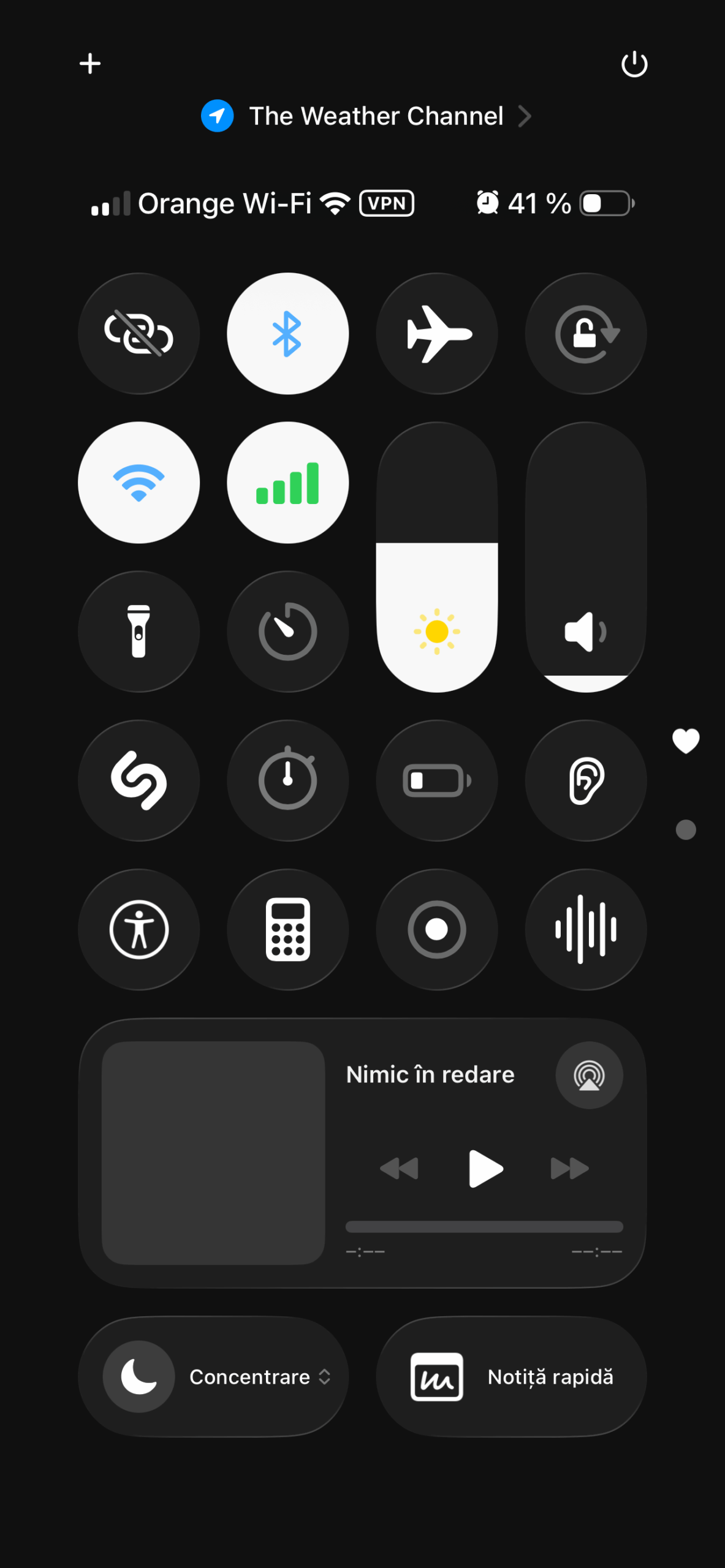Open the stopwatch

coord(287,780)
